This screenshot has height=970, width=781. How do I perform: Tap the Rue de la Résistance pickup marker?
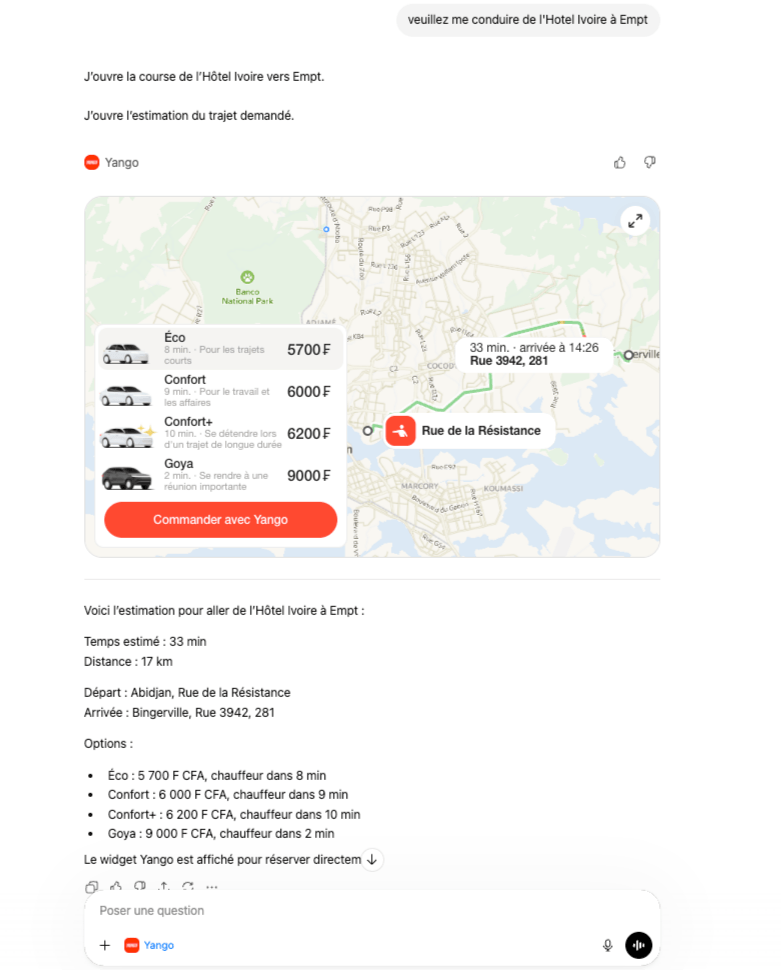pos(401,431)
